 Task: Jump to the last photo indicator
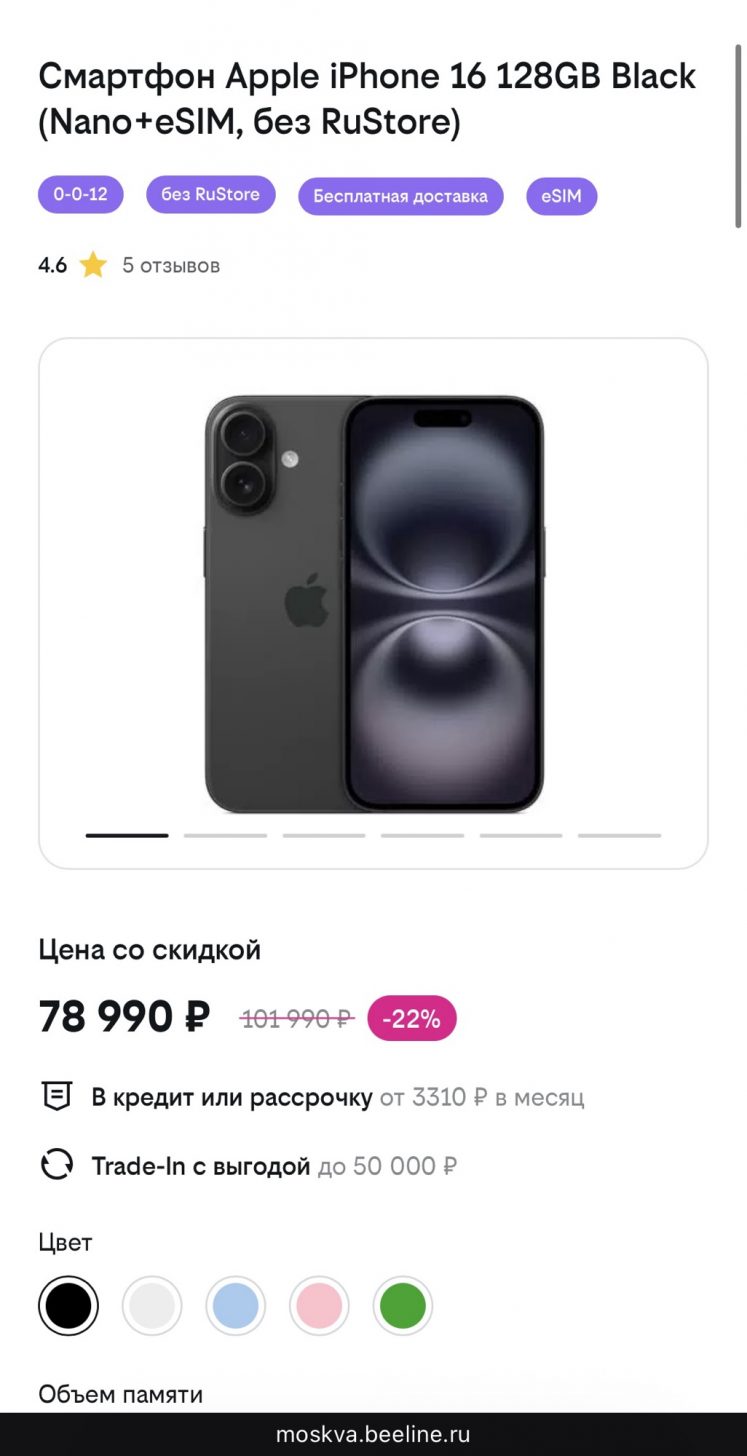click(x=619, y=835)
